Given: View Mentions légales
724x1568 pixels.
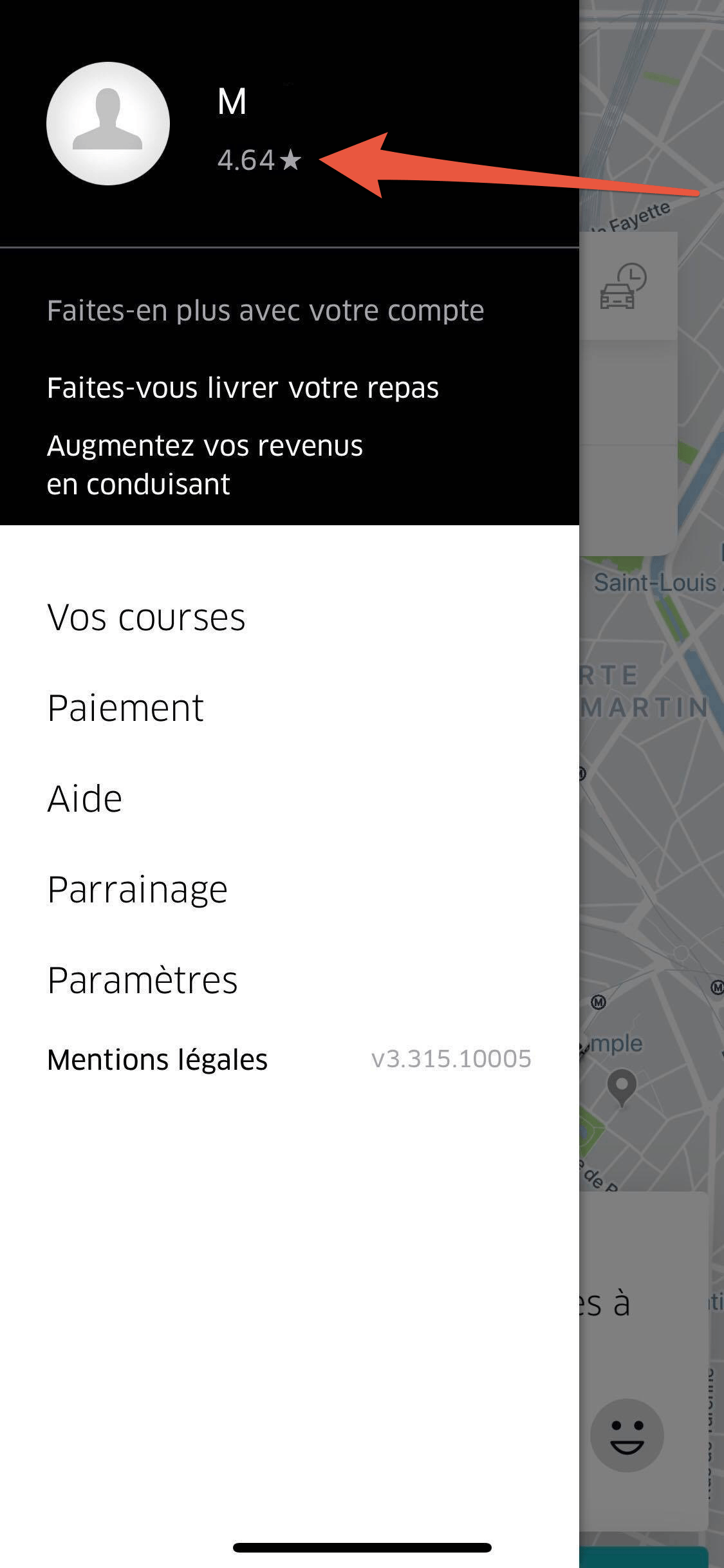Looking at the screenshot, I should coord(157,1059).
